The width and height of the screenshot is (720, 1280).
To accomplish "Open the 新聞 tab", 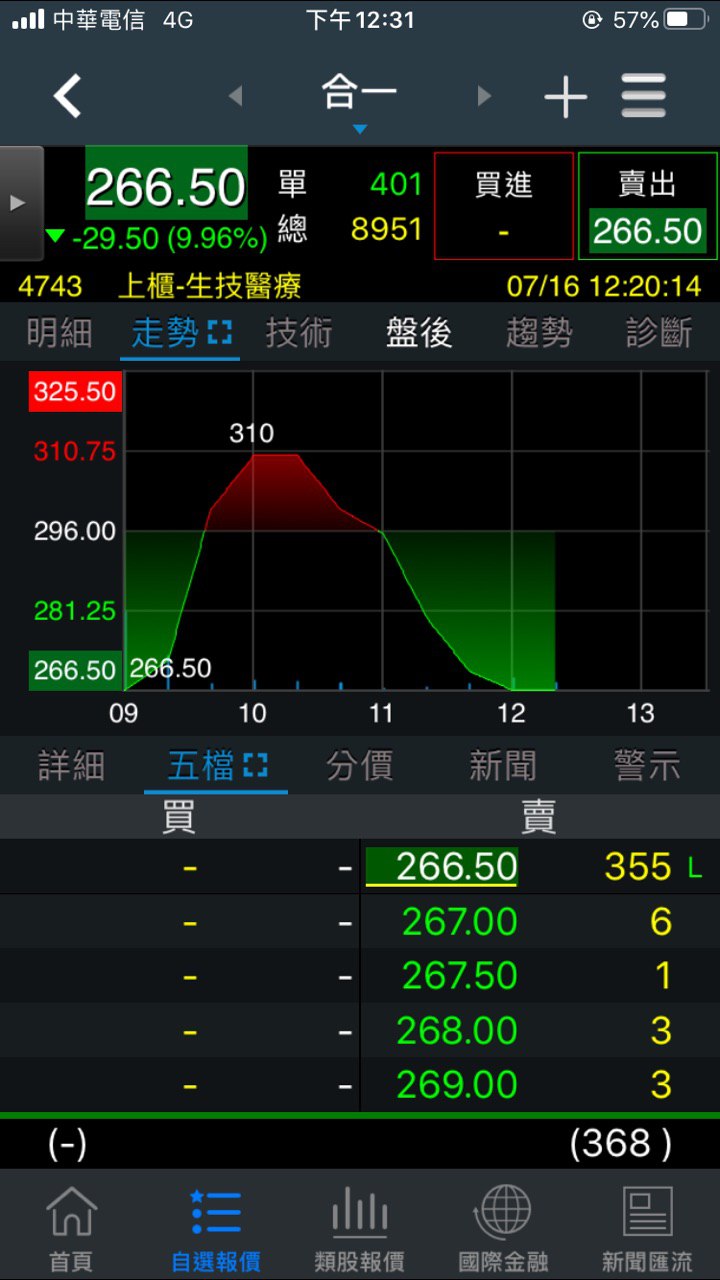I will (503, 766).
